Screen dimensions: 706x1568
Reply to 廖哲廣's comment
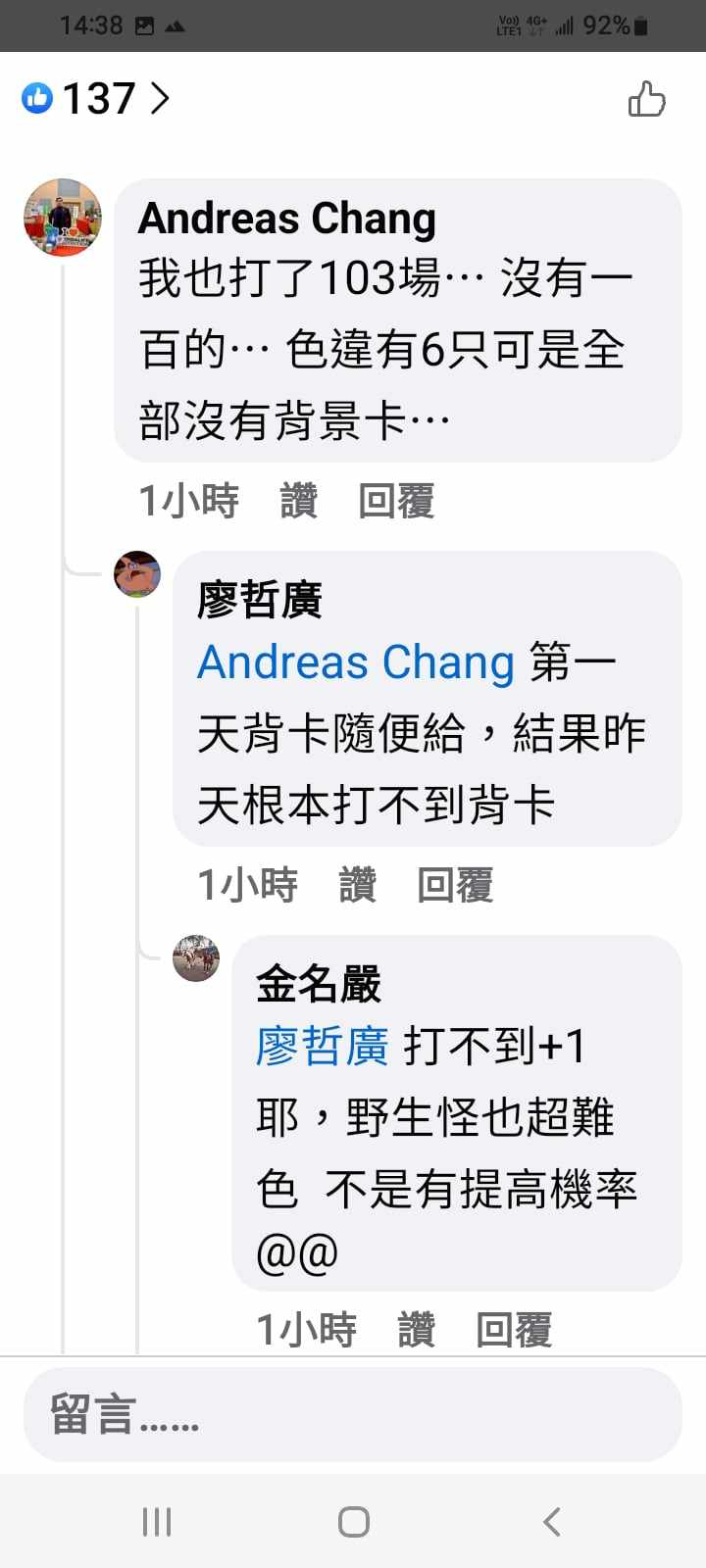[455, 886]
